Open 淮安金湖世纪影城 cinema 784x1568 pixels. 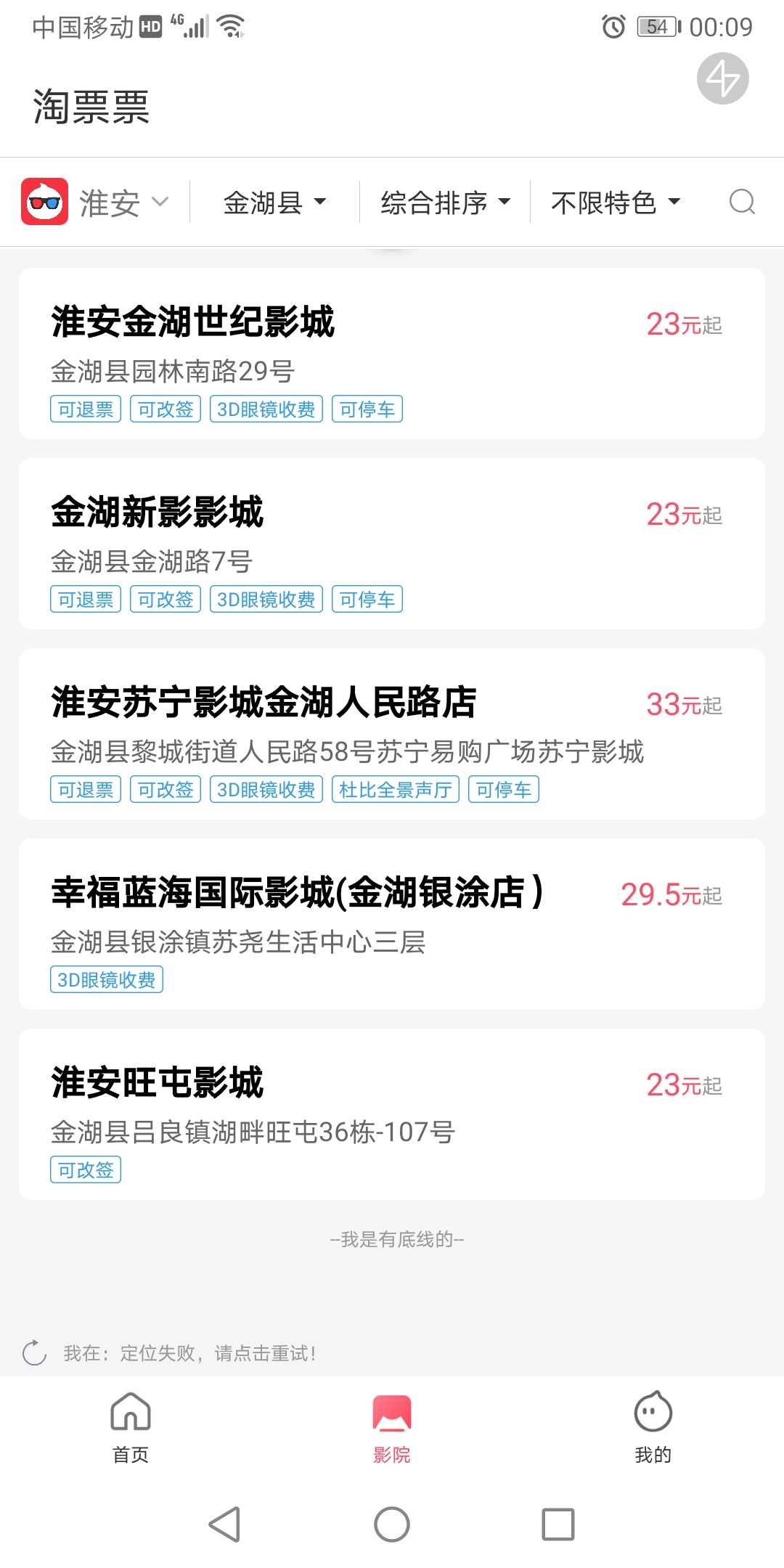coord(392,354)
